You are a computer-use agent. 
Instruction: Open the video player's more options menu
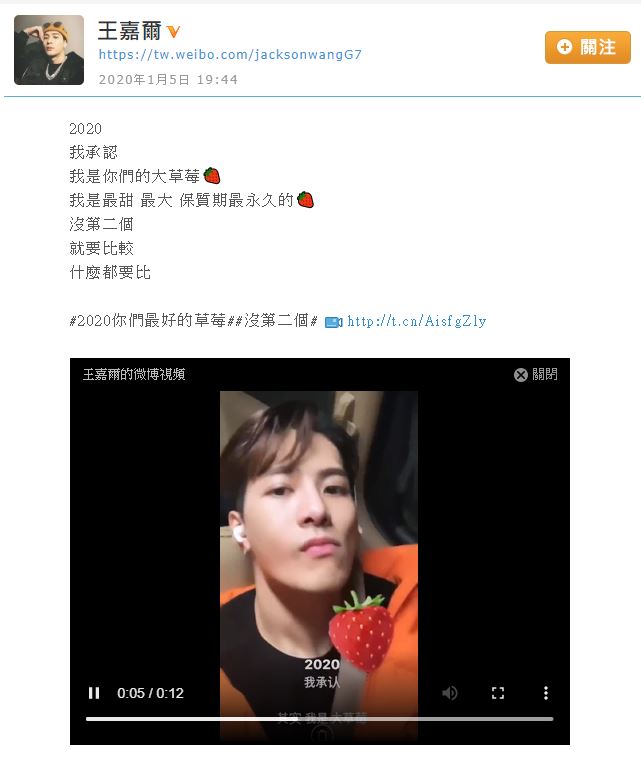(x=545, y=693)
